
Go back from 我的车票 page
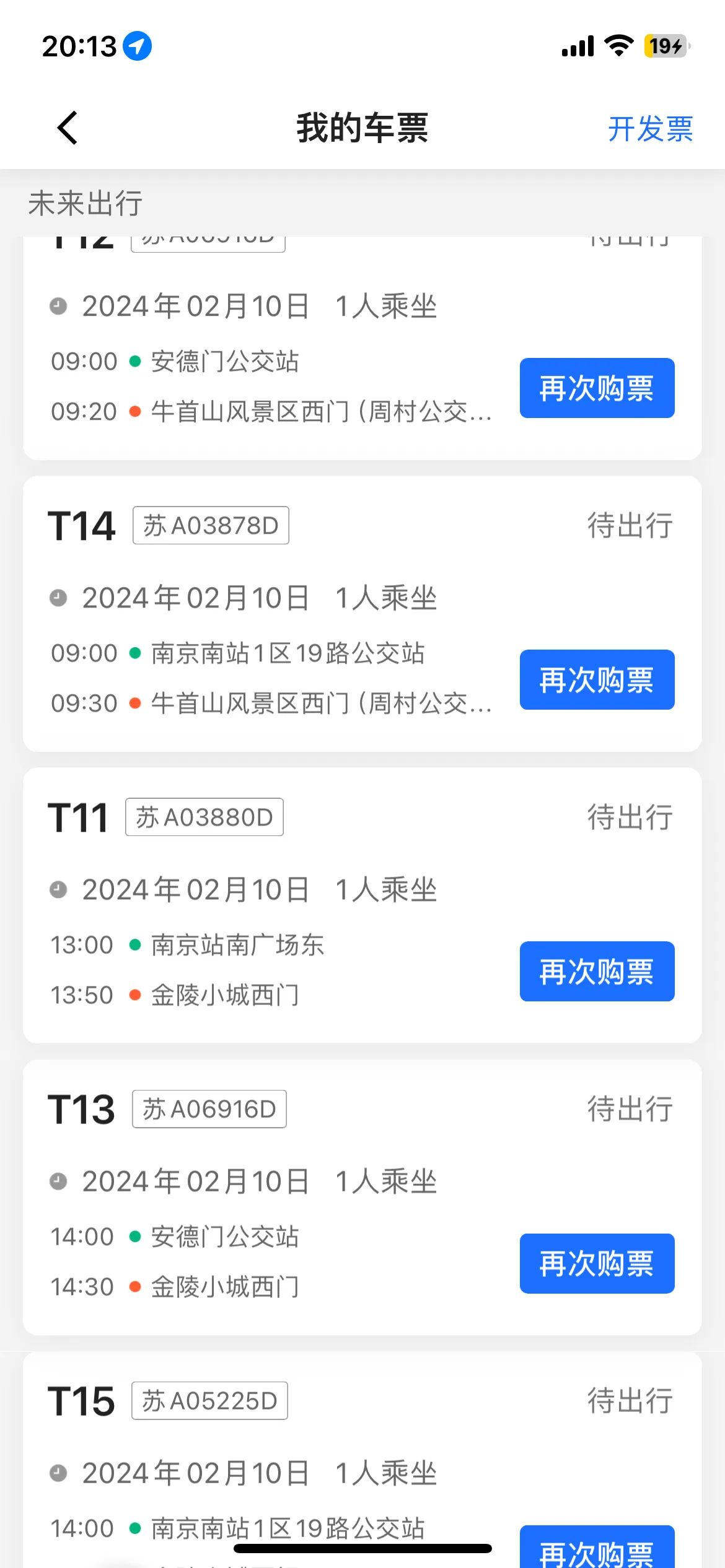(67, 128)
